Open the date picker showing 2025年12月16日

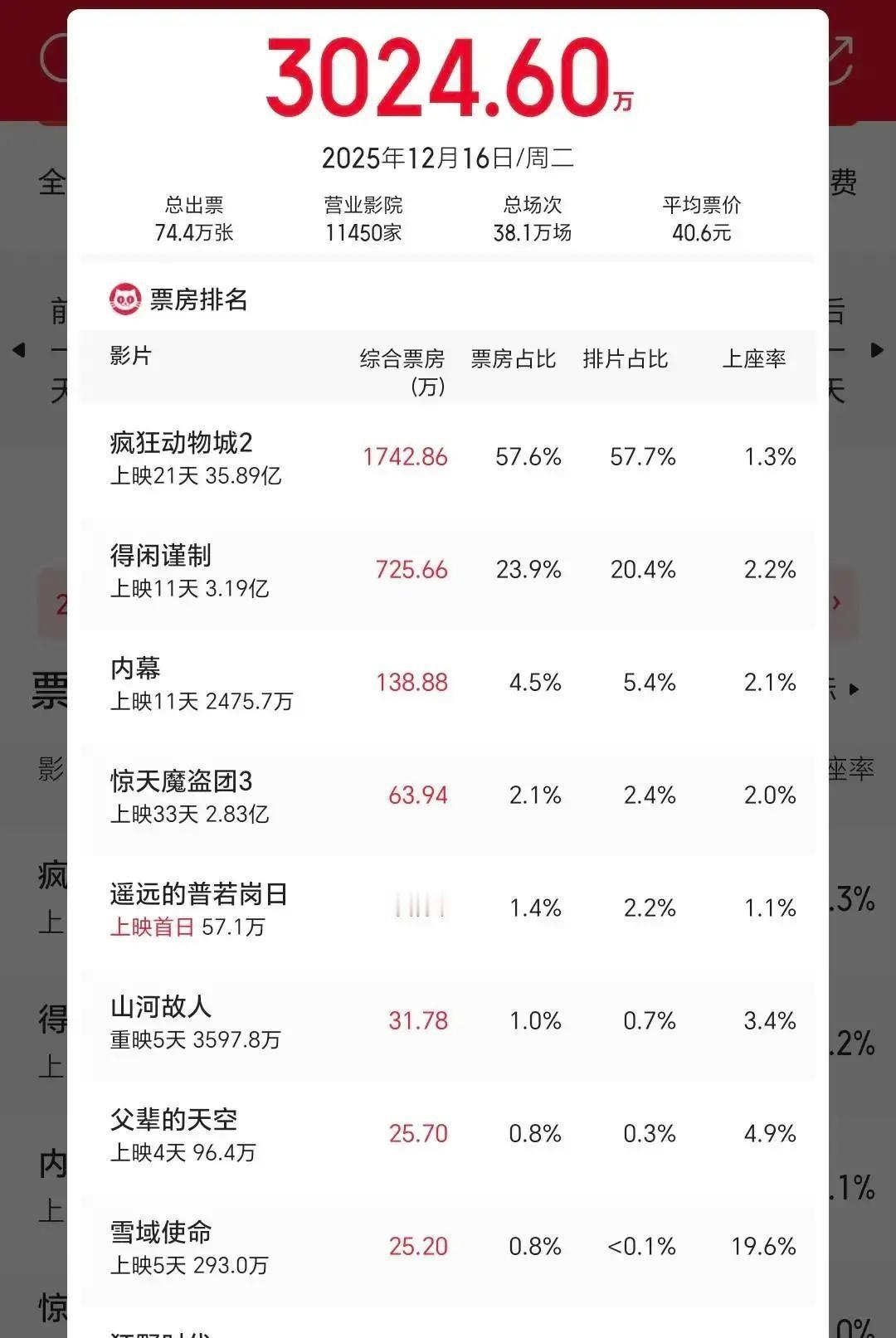point(448,157)
